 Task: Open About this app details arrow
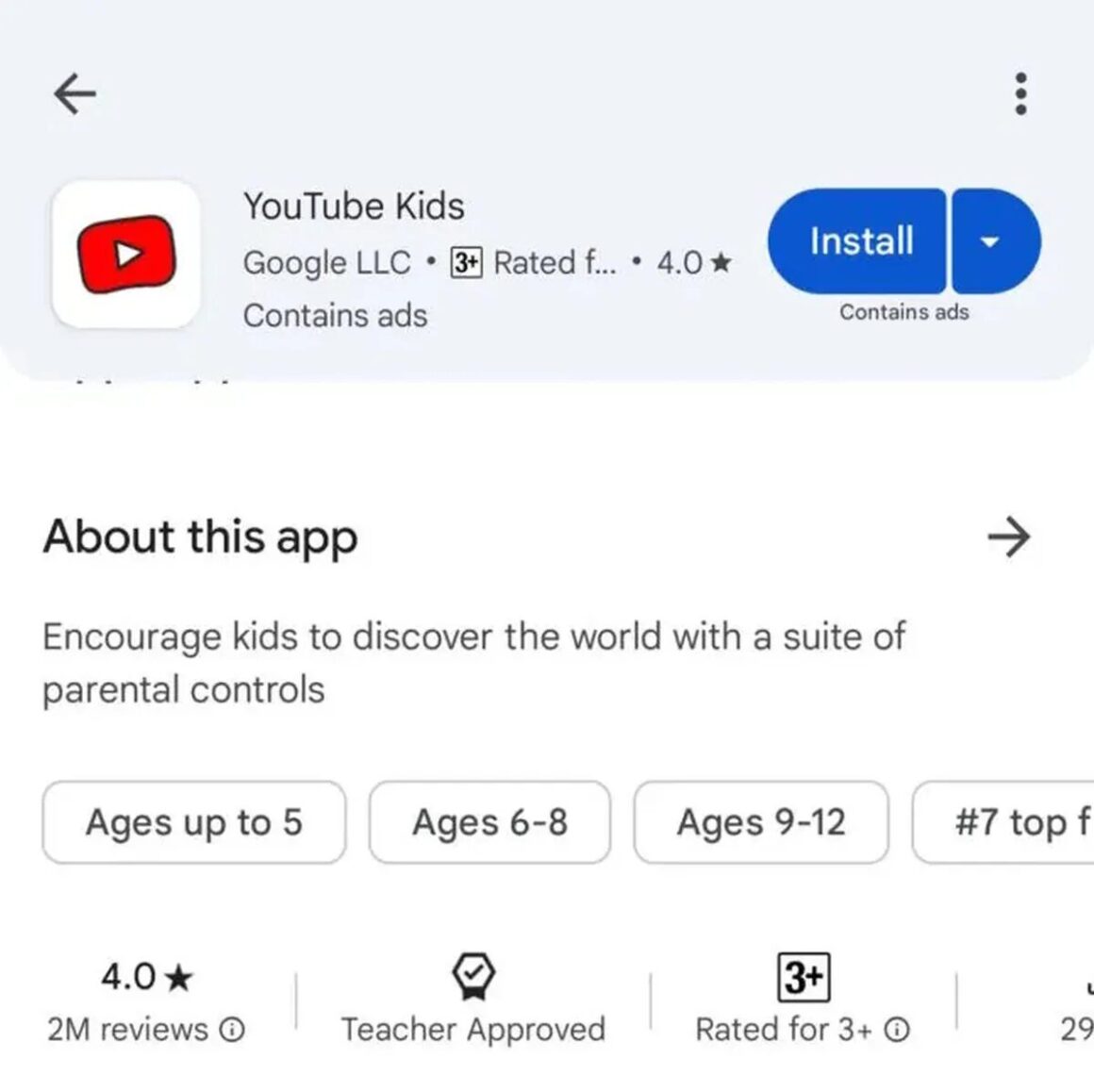tap(1009, 537)
